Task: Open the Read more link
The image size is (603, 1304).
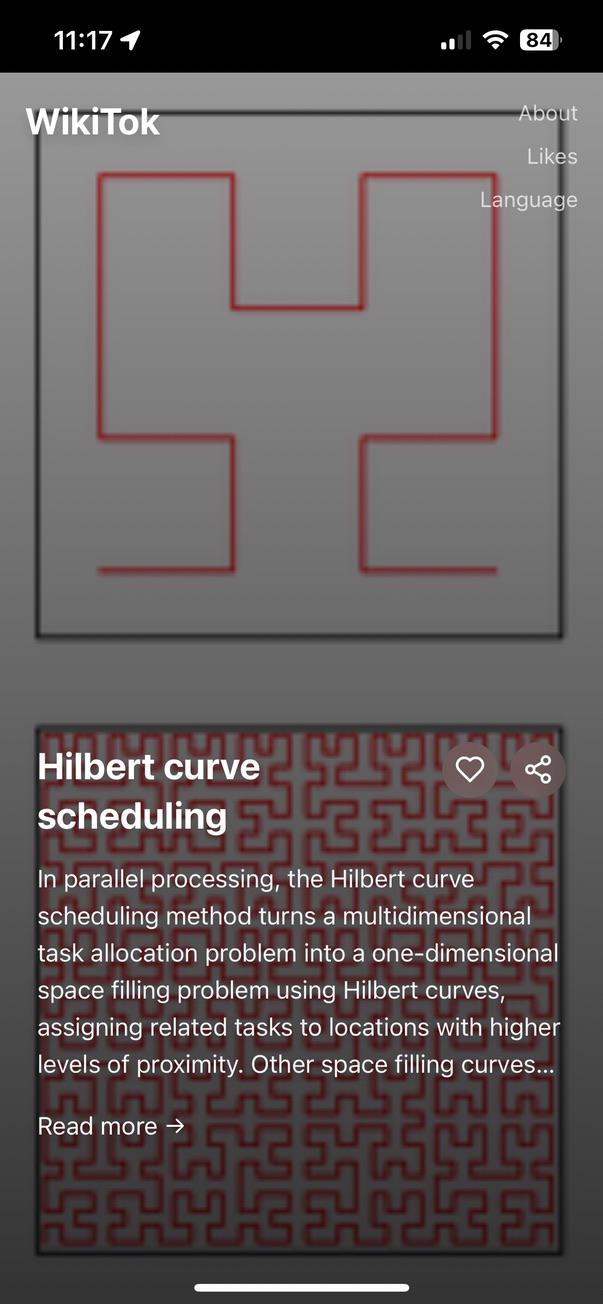Action: coord(111,1126)
